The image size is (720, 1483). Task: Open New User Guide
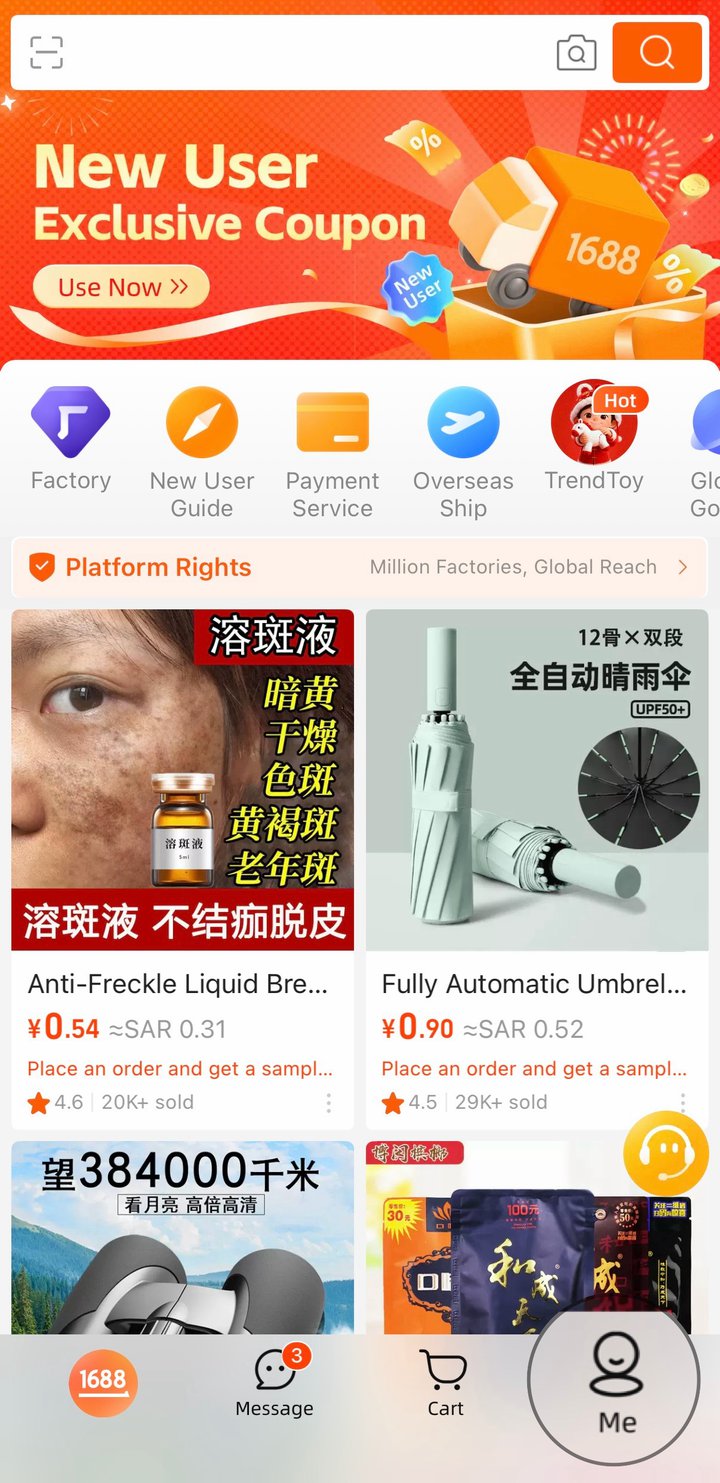202,452
